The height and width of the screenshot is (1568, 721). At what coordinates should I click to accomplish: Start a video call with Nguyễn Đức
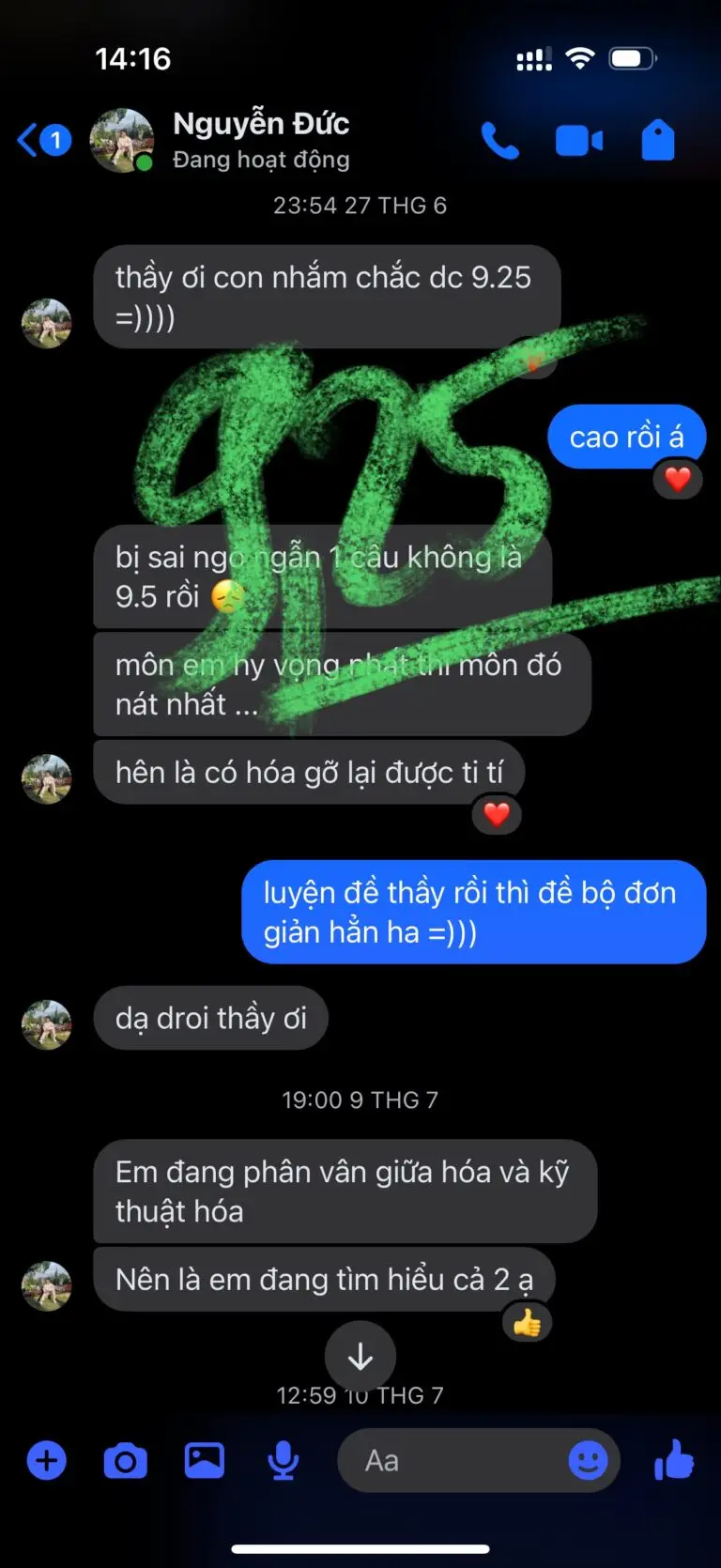click(578, 141)
